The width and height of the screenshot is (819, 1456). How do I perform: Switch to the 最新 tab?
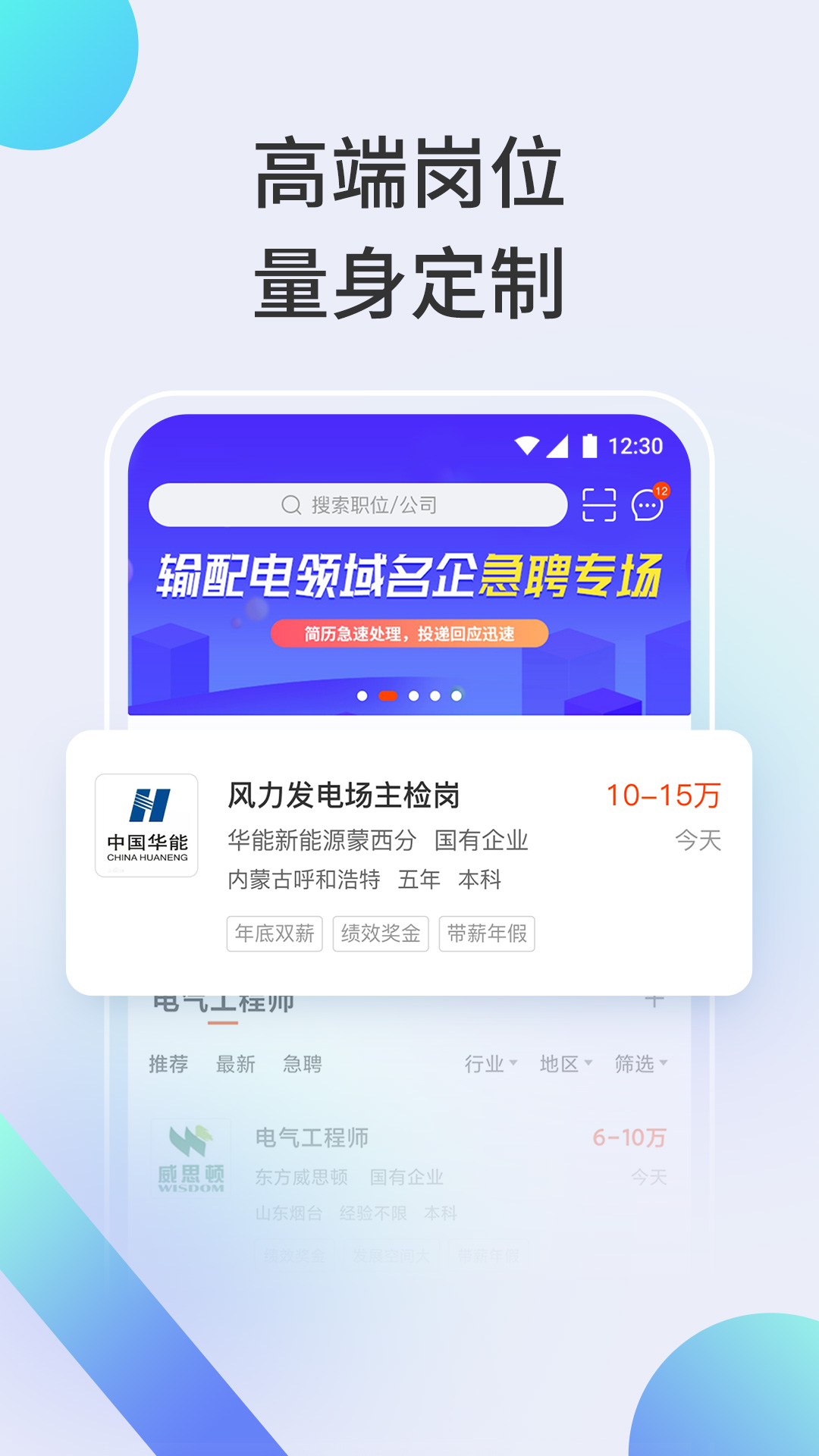tap(235, 1065)
